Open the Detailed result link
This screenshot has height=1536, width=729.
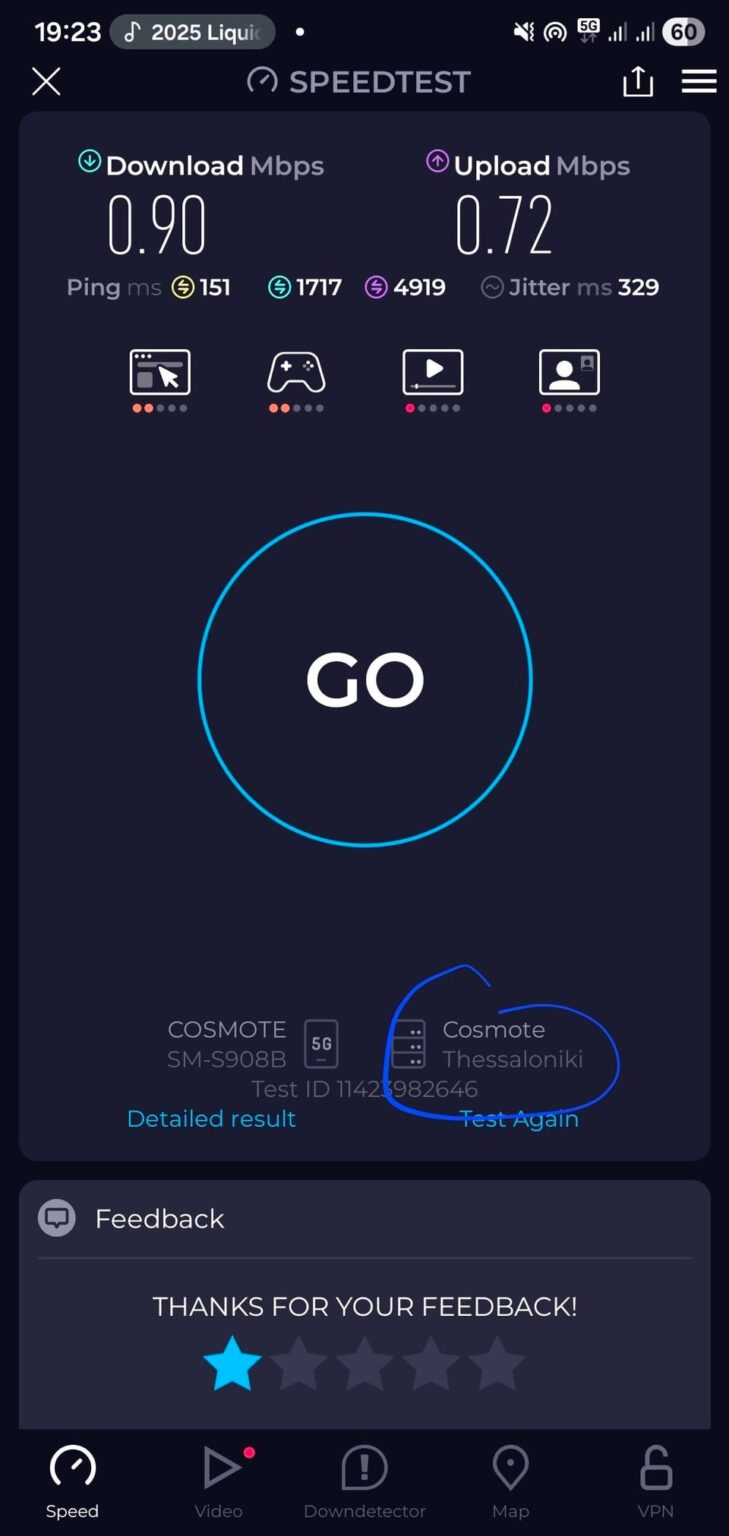click(211, 1118)
